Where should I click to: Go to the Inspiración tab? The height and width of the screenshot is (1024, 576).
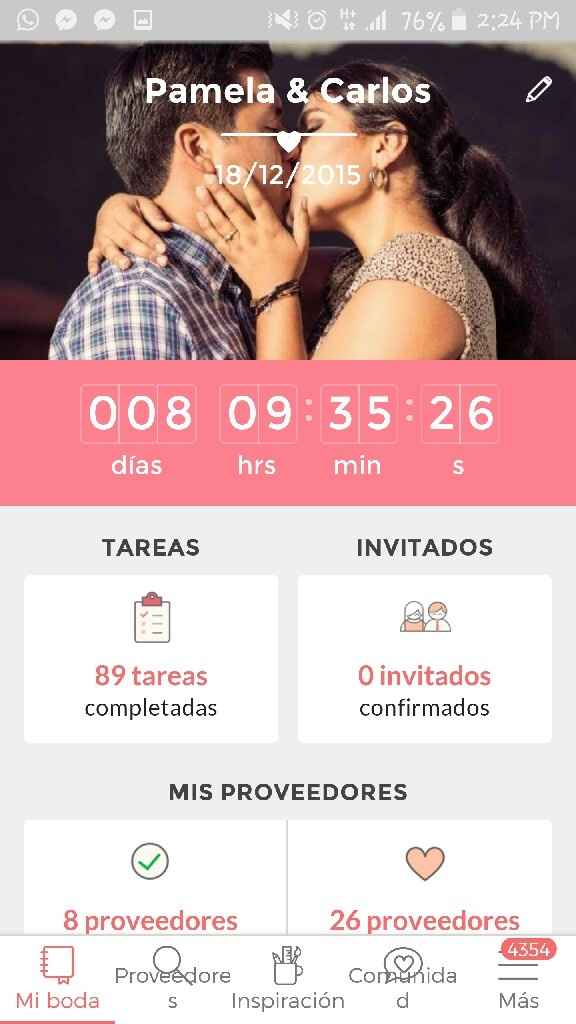pyautogui.click(x=288, y=980)
